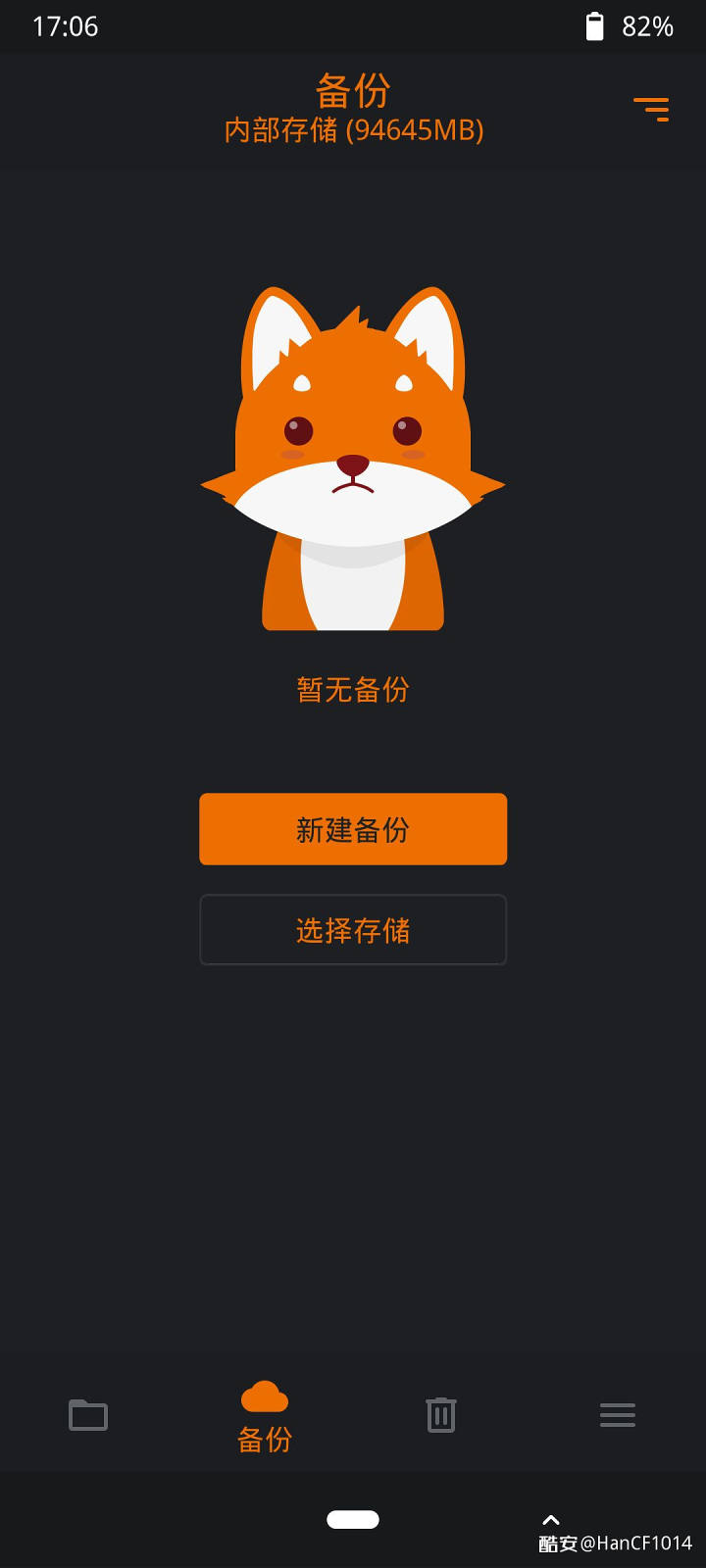706x1568 pixels.
Task: Tap the 新建备份 button
Action: coord(353,829)
